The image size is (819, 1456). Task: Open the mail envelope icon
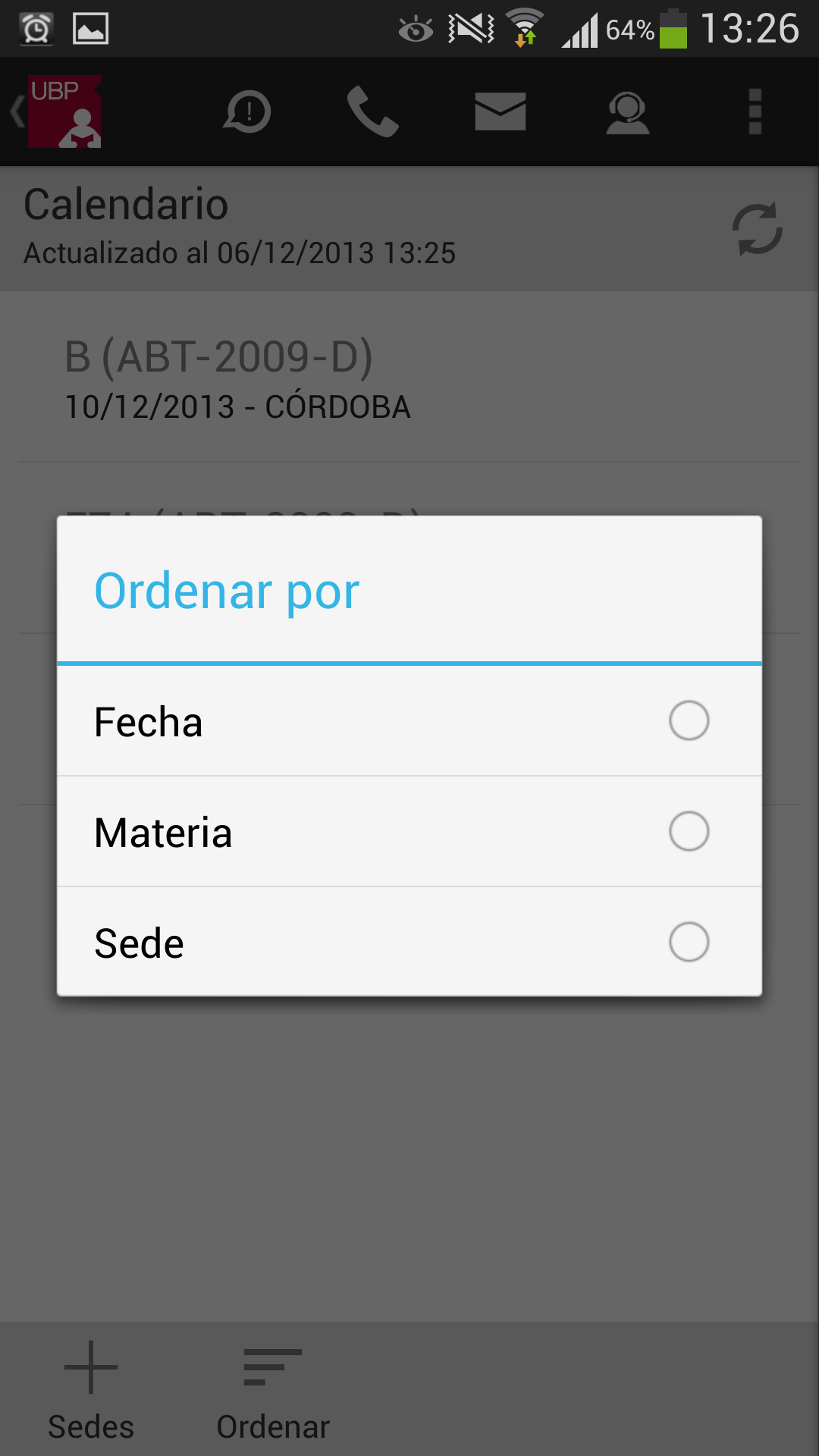coord(500,112)
